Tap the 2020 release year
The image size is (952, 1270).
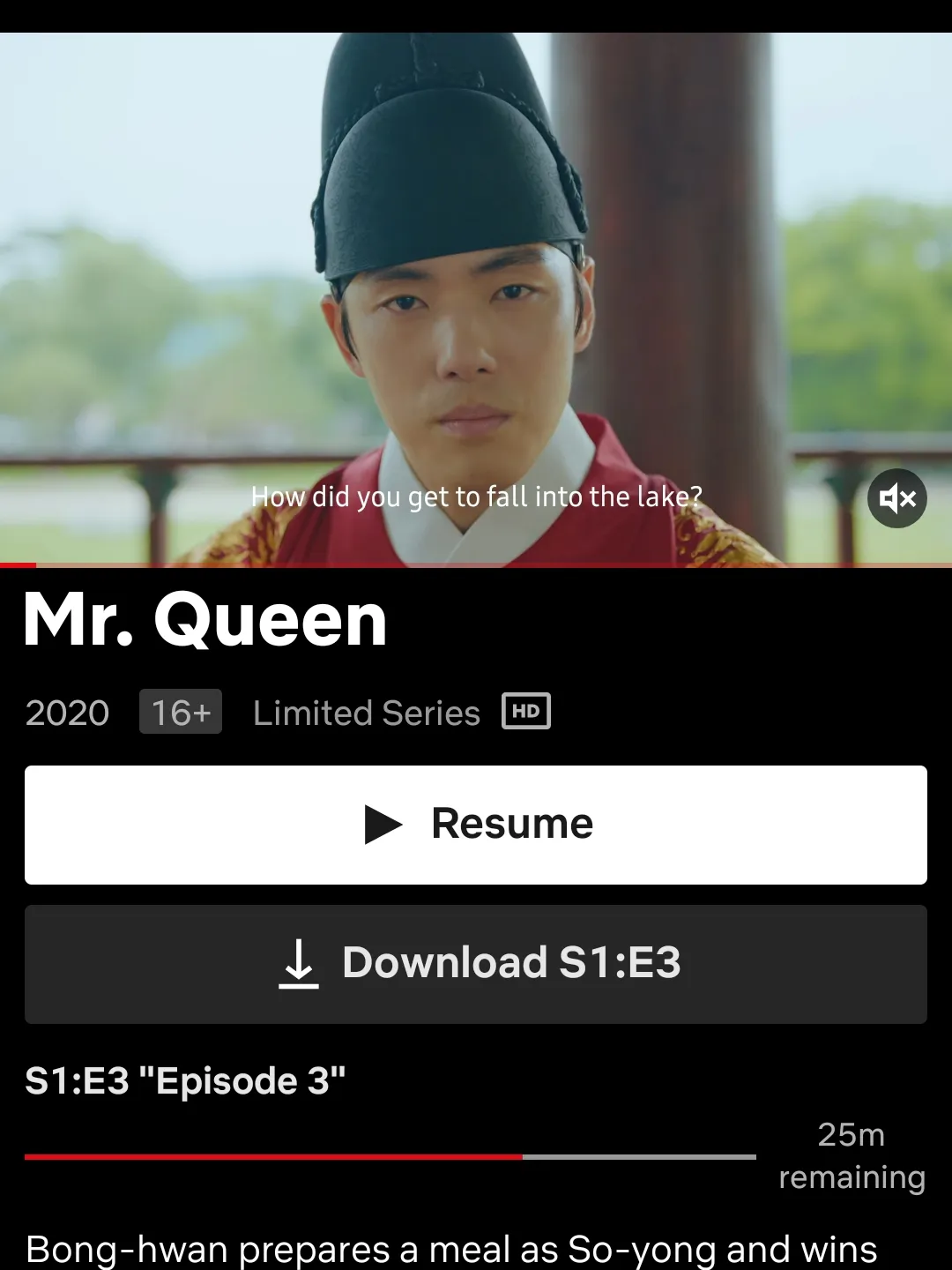coord(66,712)
